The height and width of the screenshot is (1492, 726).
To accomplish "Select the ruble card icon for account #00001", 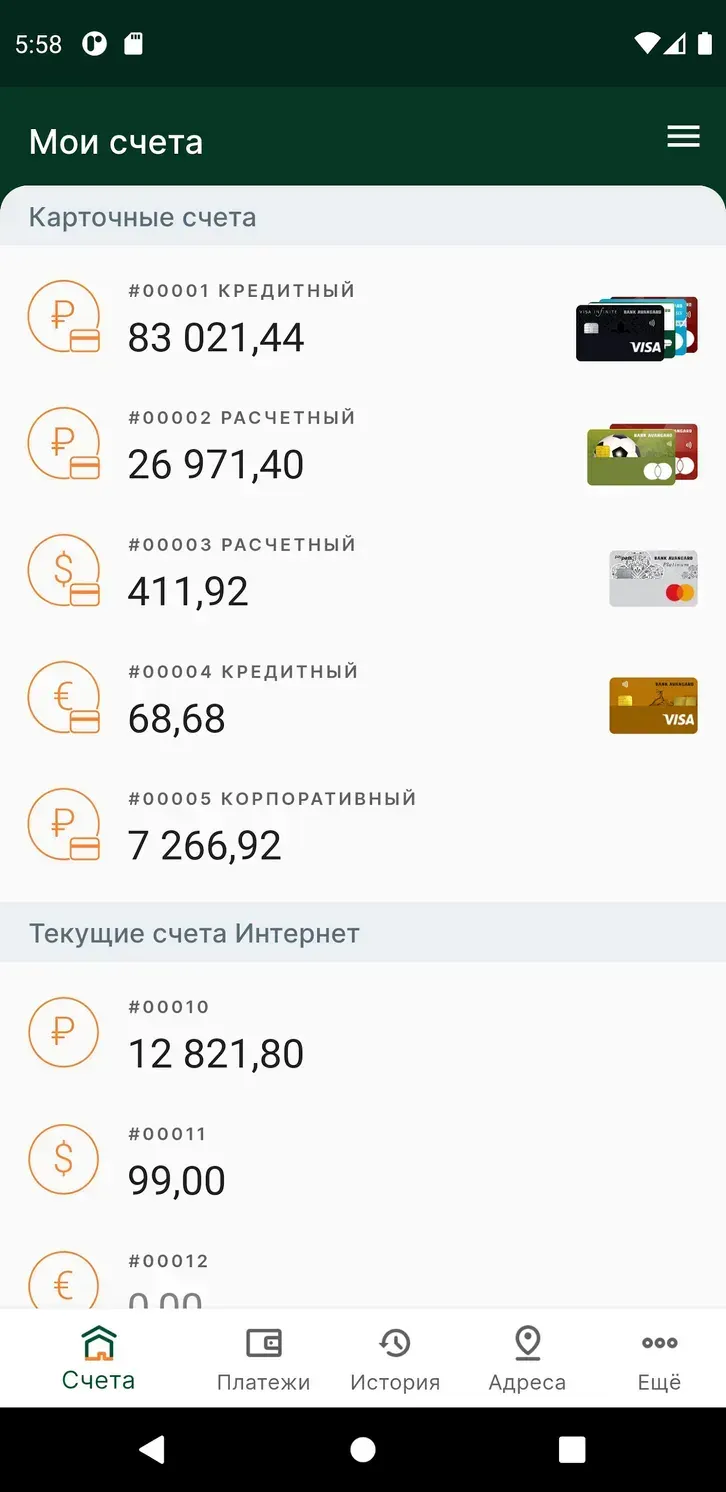I will point(64,316).
